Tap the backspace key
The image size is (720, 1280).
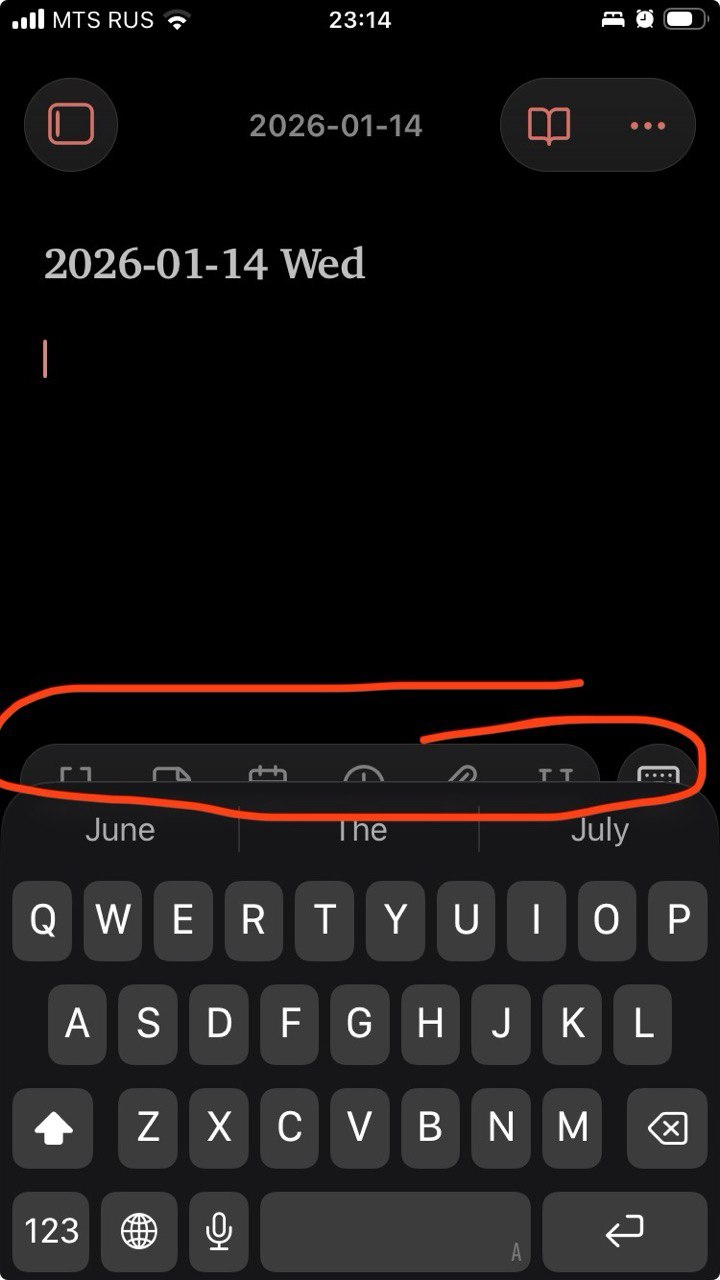tap(667, 1129)
